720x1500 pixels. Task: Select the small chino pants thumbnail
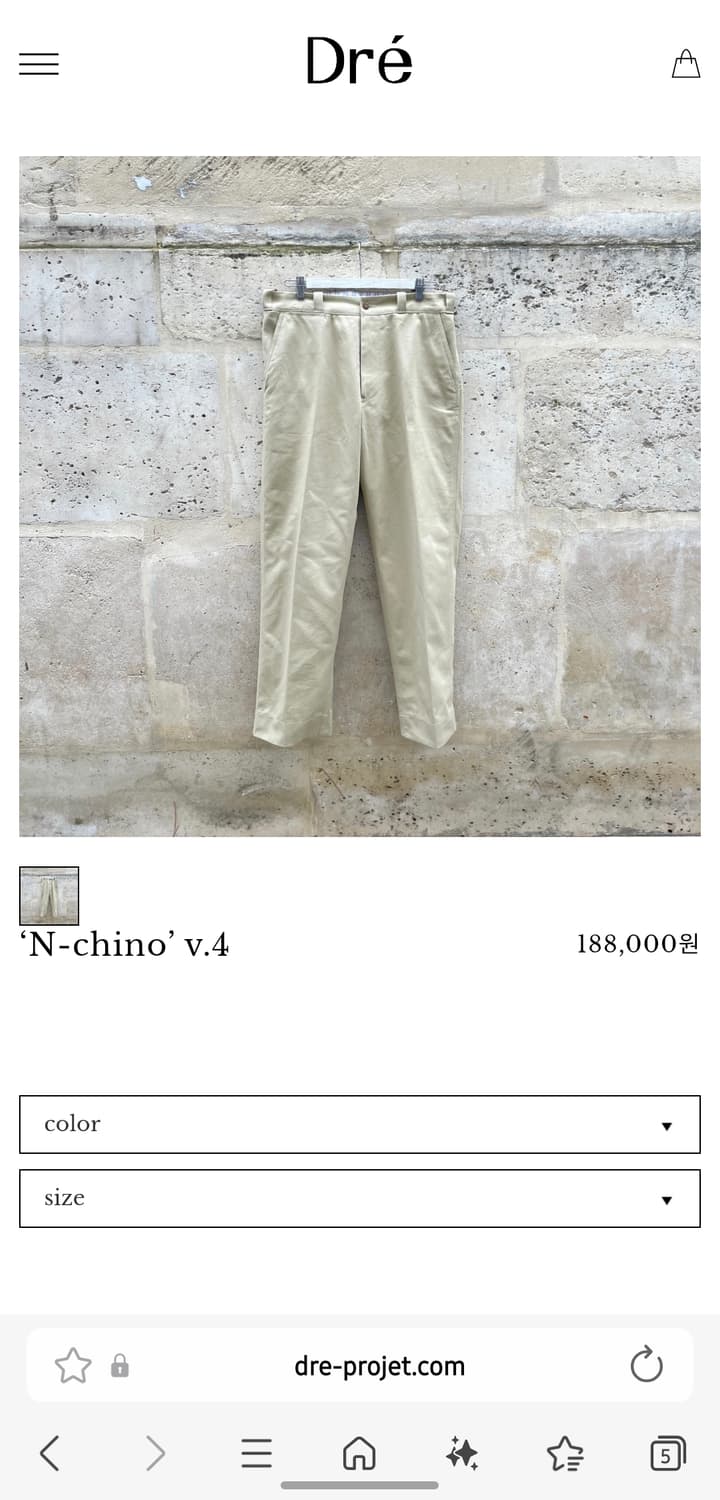pos(47,895)
